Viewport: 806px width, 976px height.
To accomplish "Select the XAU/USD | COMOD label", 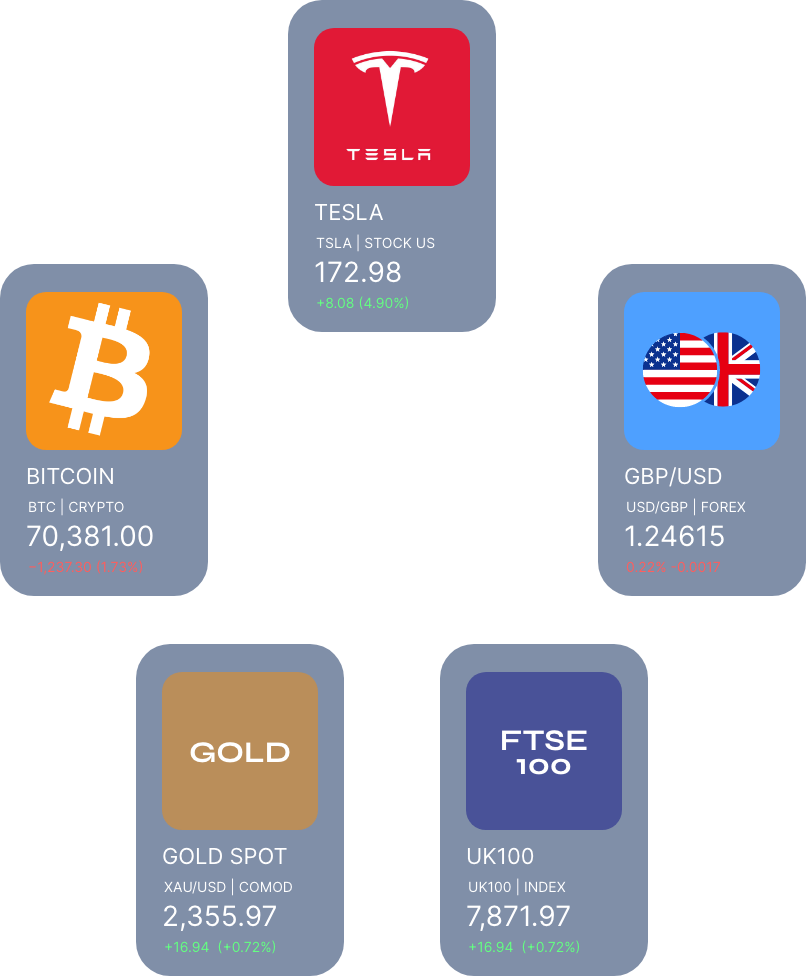I will click(x=229, y=887).
